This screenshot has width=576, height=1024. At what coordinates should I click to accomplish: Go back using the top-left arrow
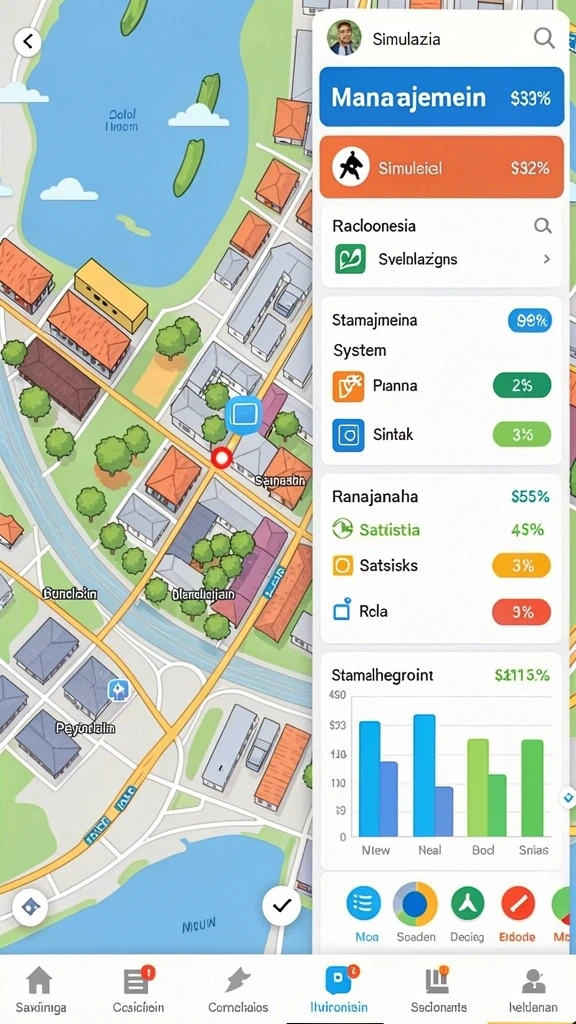click(27, 42)
